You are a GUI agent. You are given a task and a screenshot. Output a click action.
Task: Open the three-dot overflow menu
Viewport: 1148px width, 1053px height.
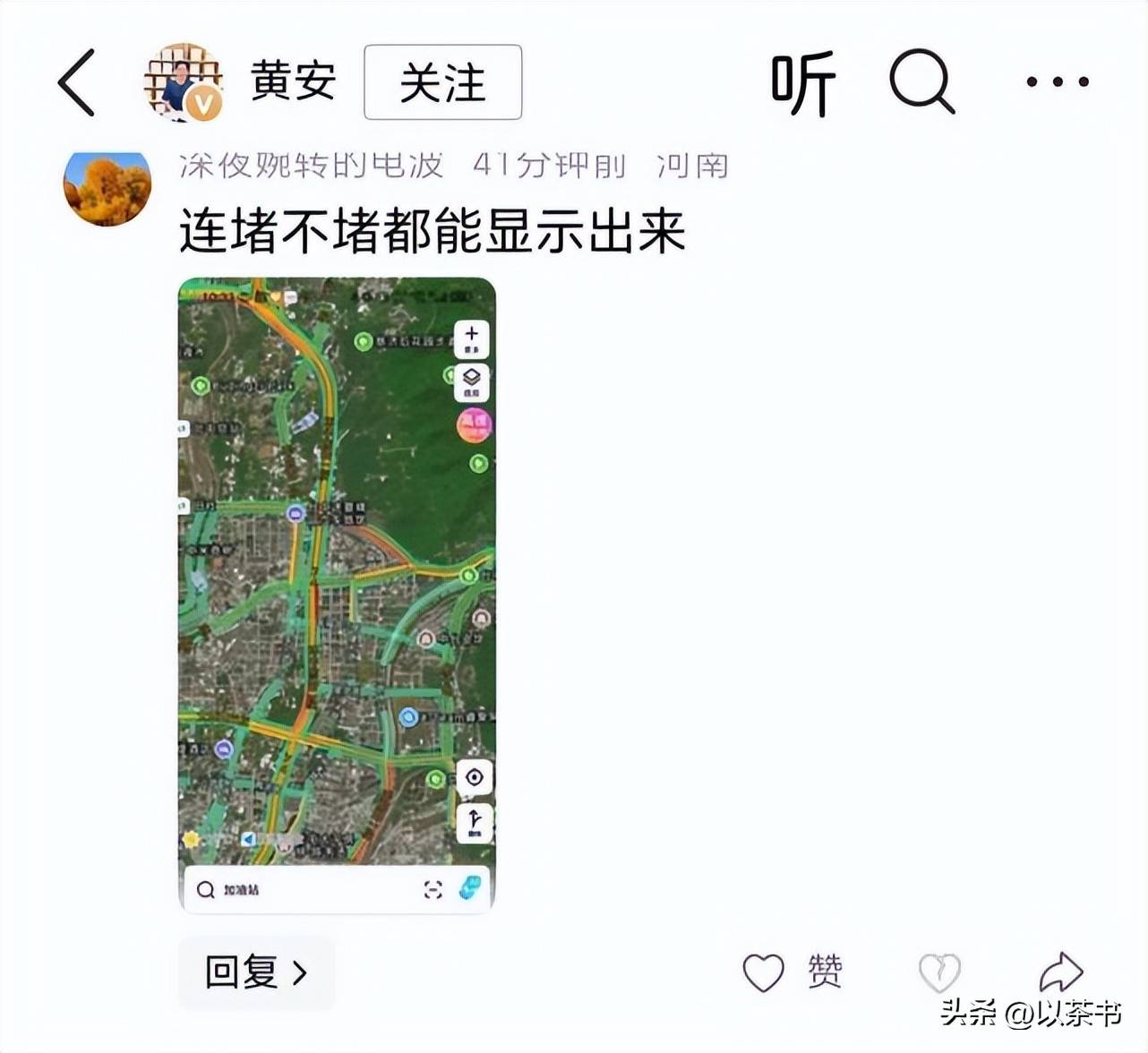(1057, 81)
